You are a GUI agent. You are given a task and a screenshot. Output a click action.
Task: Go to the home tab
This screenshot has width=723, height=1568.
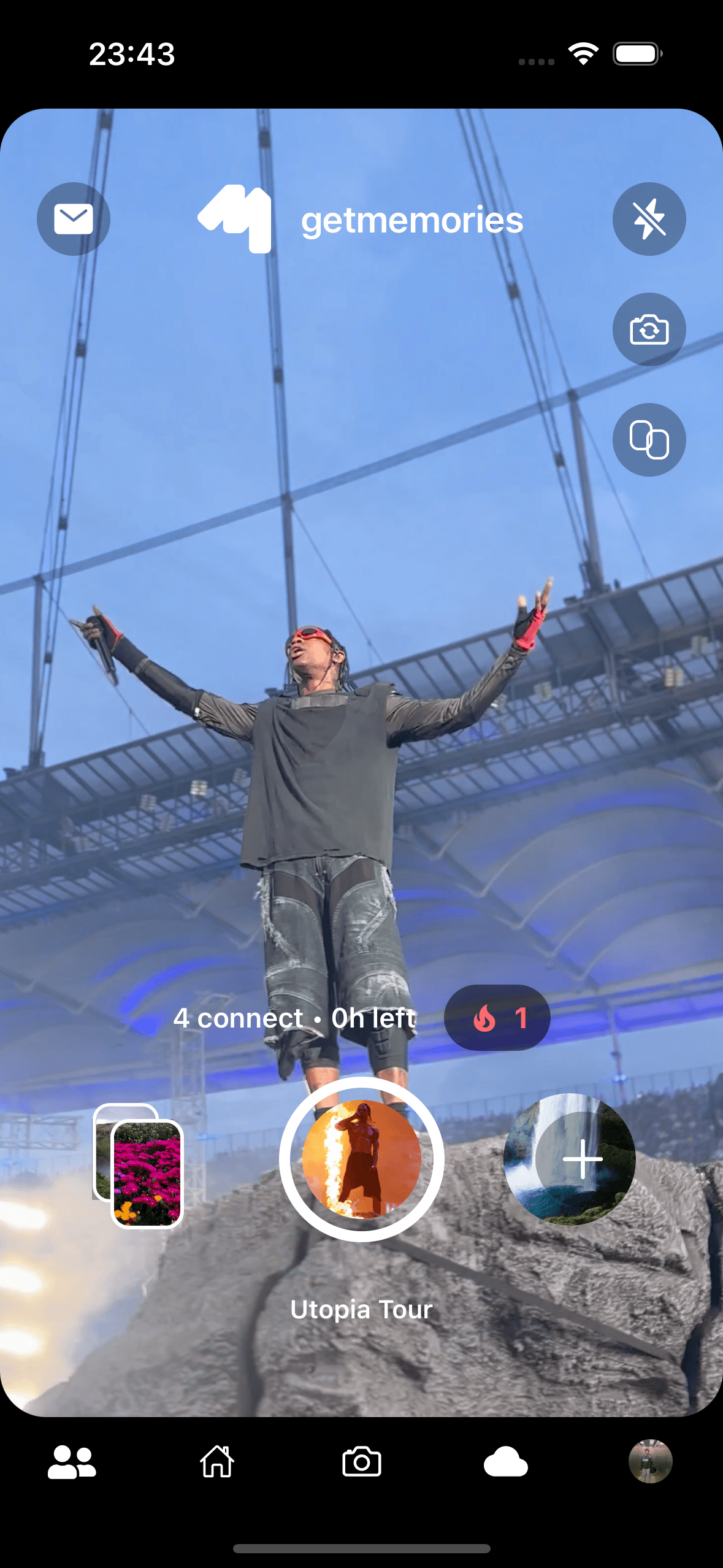217,1462
